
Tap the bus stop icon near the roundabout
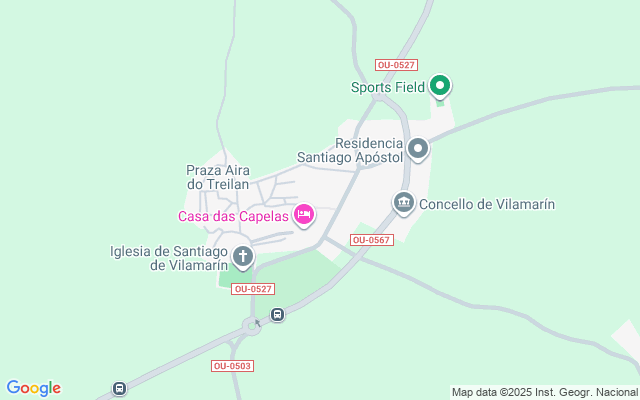pyautogui.click(x=278, y=314)
